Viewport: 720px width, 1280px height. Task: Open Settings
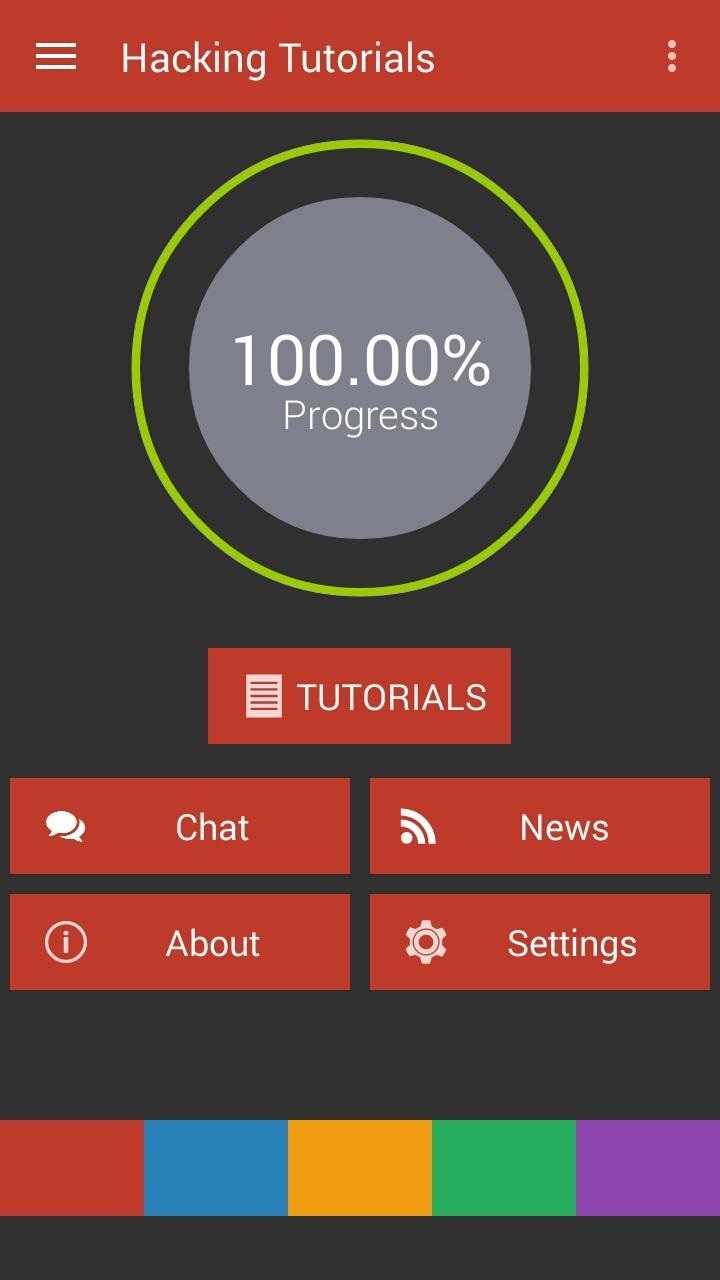[540, 942]
